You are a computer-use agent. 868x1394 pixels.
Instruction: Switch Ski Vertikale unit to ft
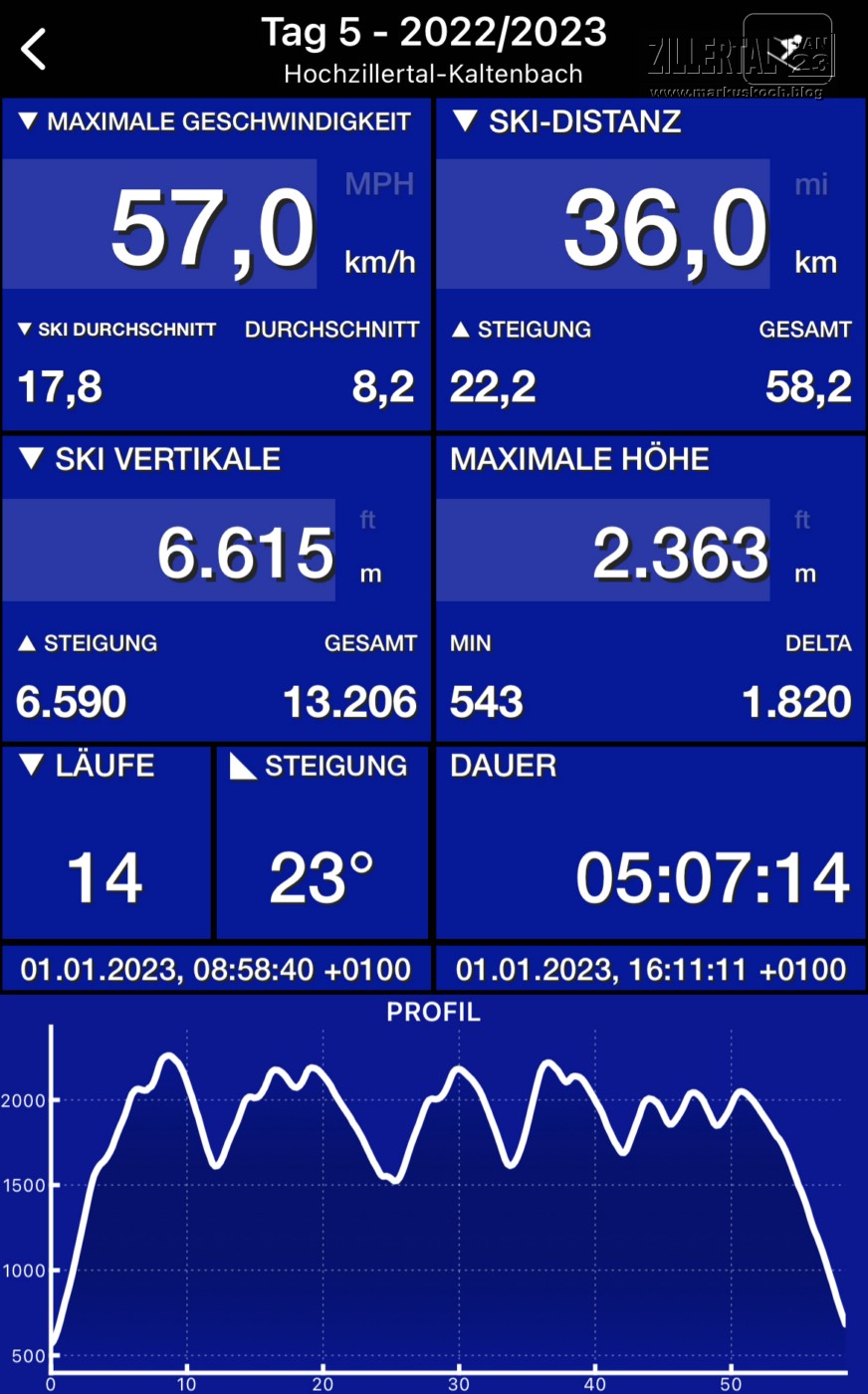[368, 520]
